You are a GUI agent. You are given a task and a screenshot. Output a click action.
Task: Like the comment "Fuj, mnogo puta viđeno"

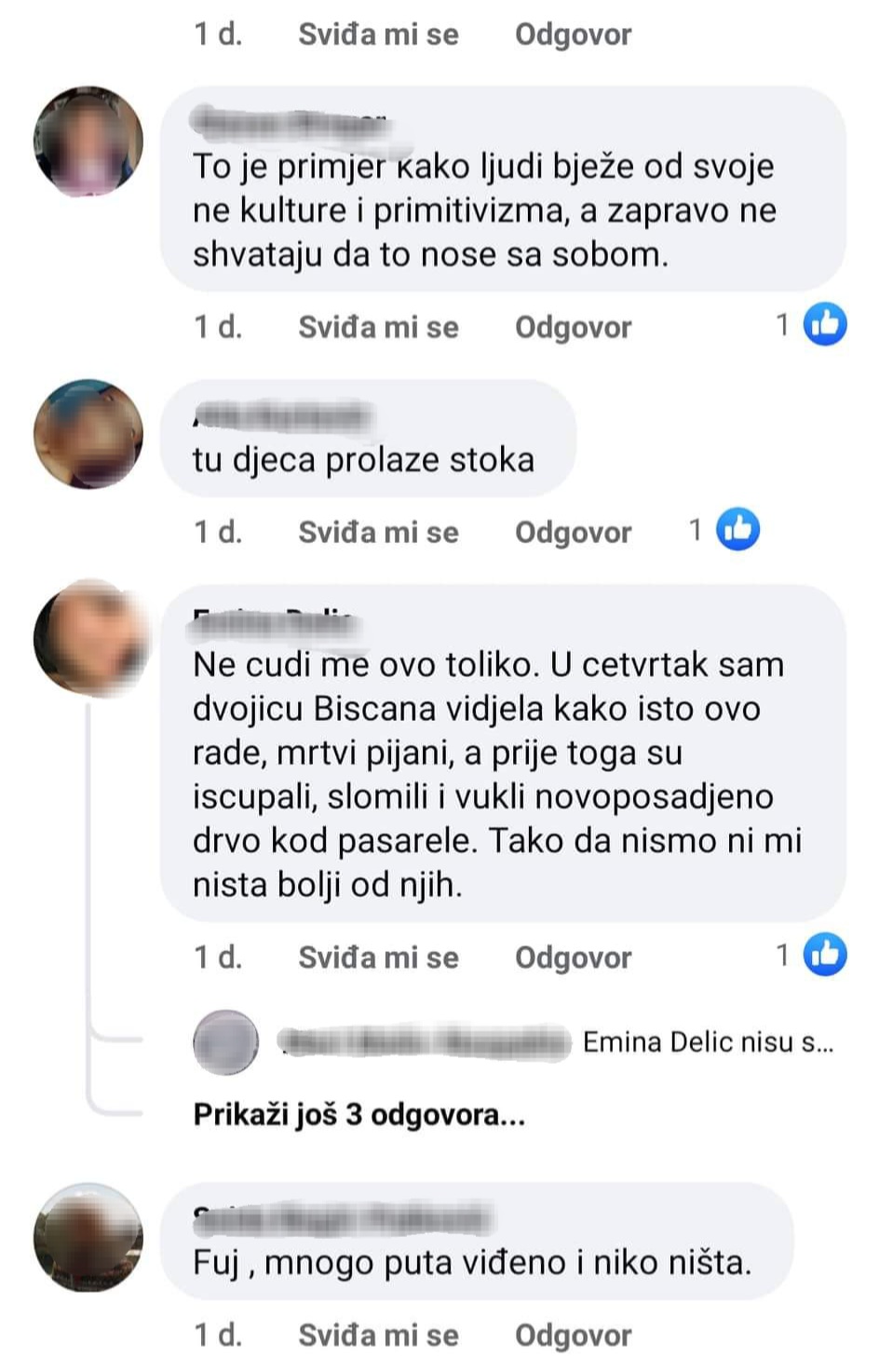click(x=378, y=1335)
